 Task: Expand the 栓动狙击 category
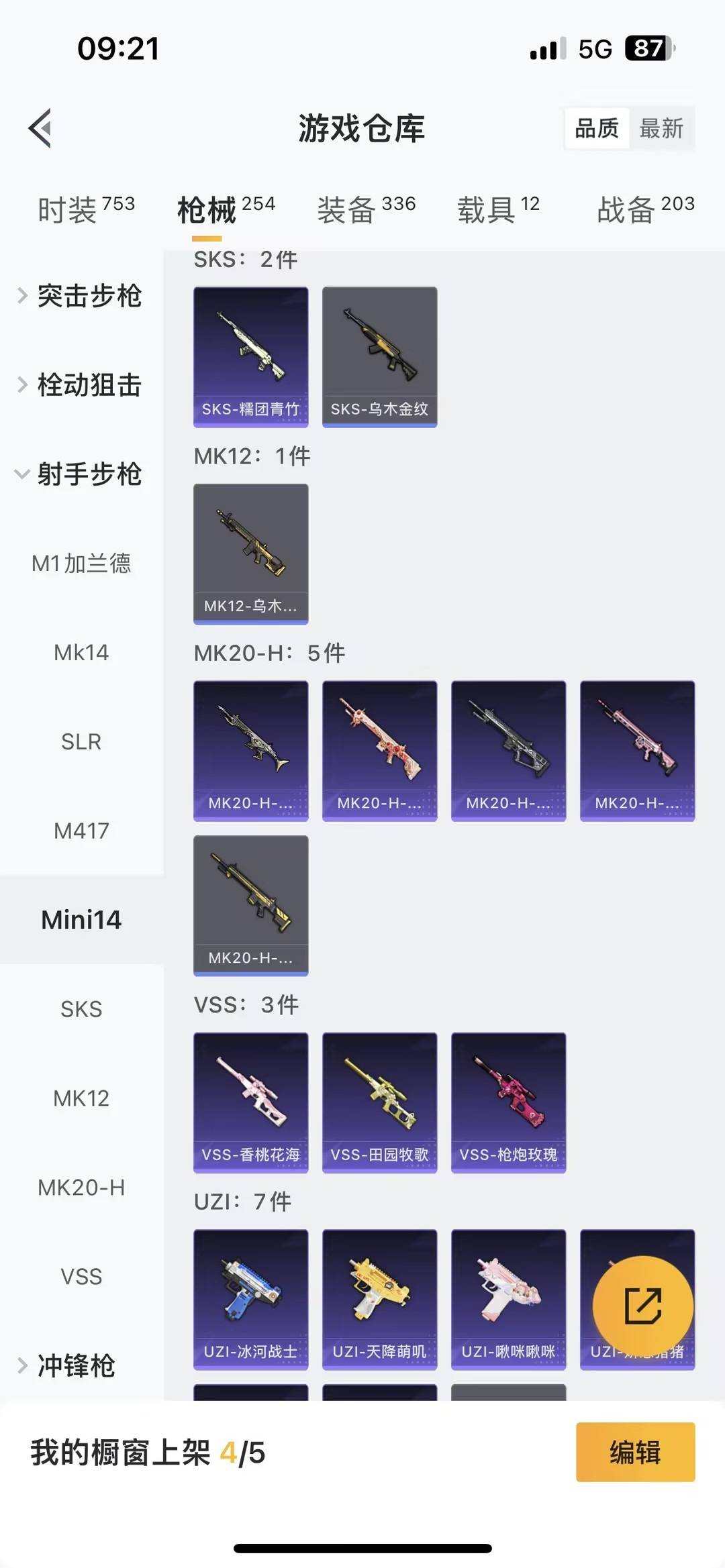(81, 385)
